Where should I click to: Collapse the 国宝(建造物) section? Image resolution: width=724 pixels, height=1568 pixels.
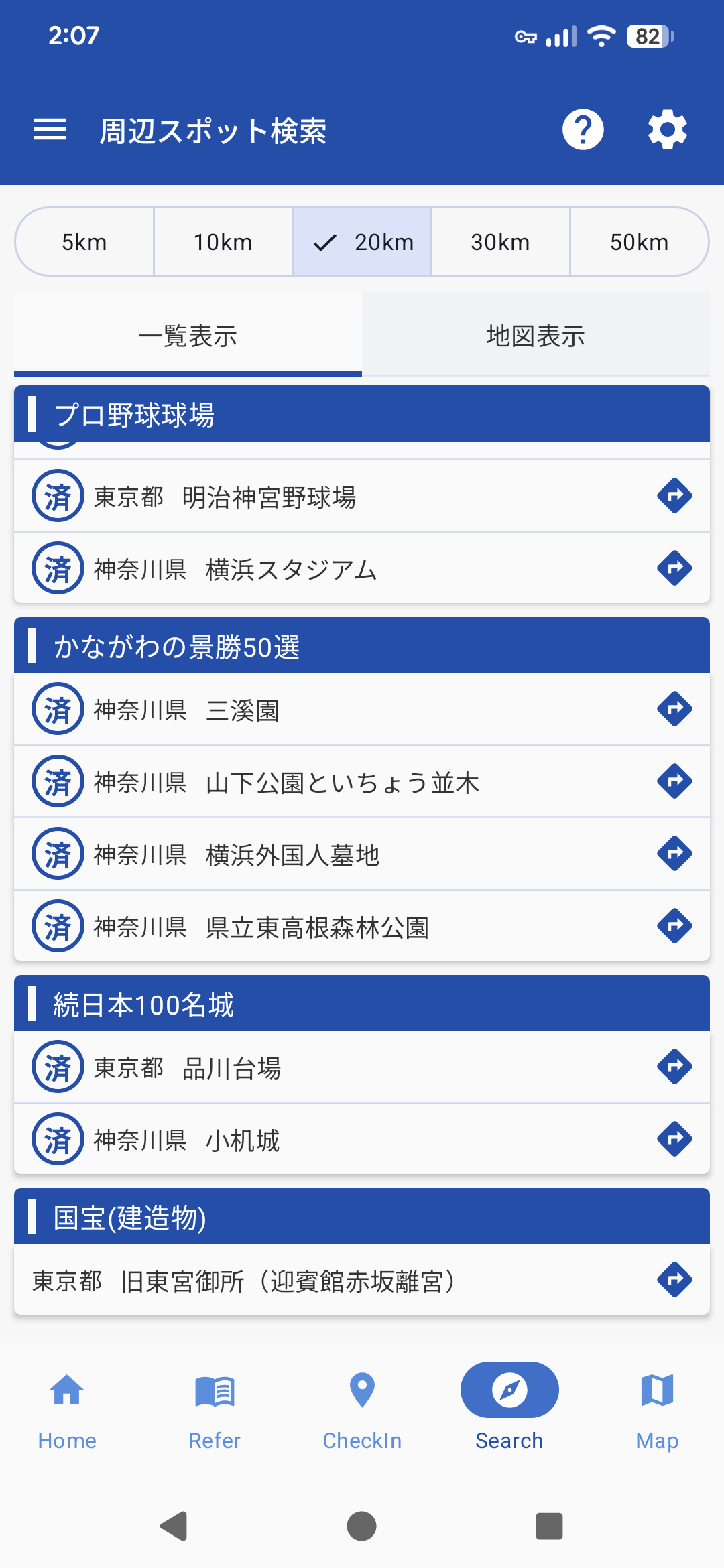[362, 1216]
